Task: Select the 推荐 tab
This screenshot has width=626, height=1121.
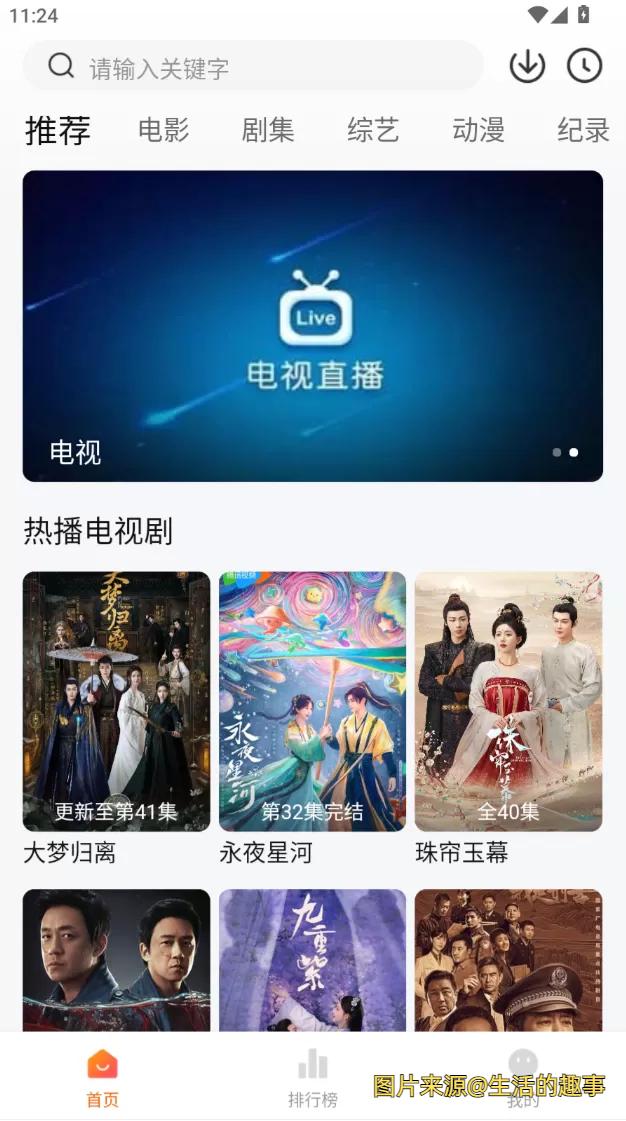Action: (x=58, y=130)
